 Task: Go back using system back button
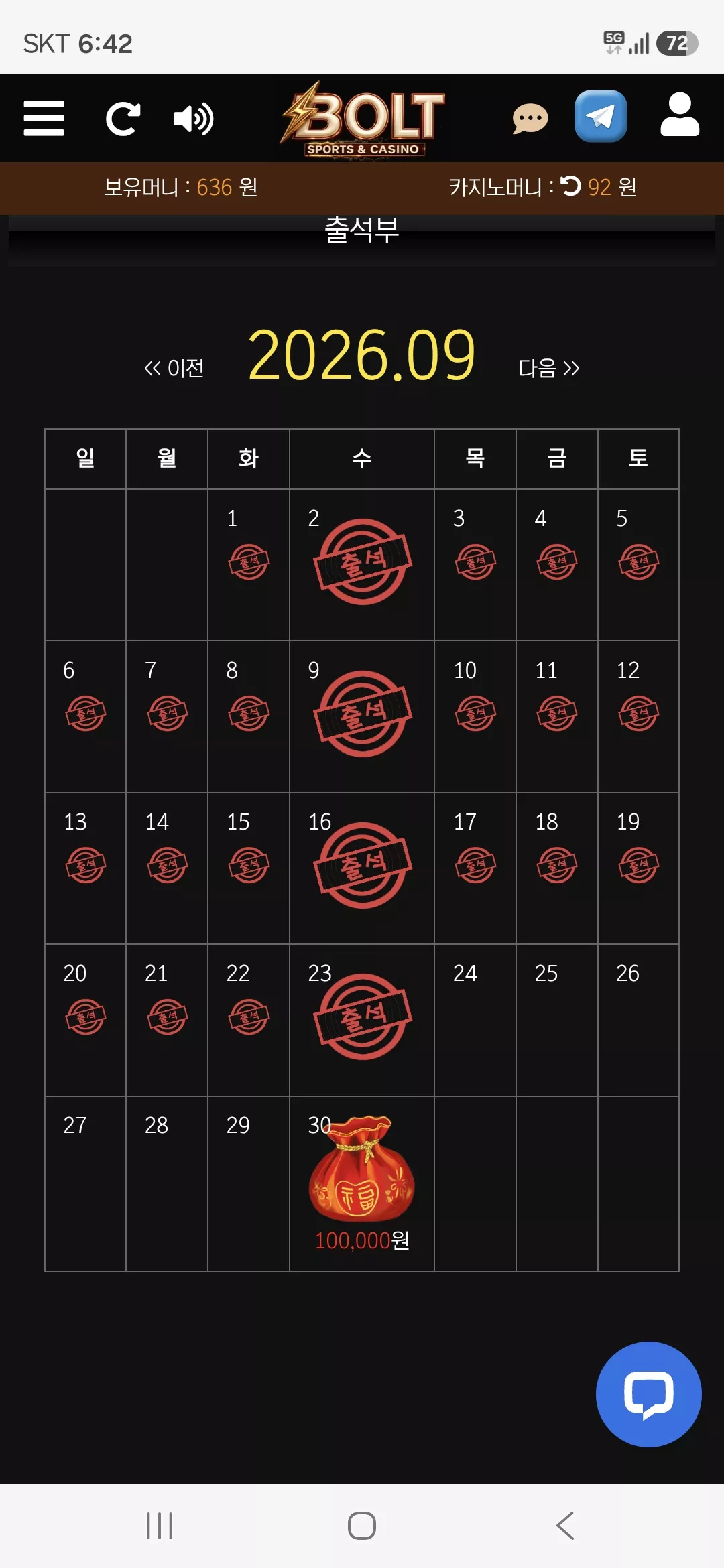pyautogui.click(x=565, y=1526)
